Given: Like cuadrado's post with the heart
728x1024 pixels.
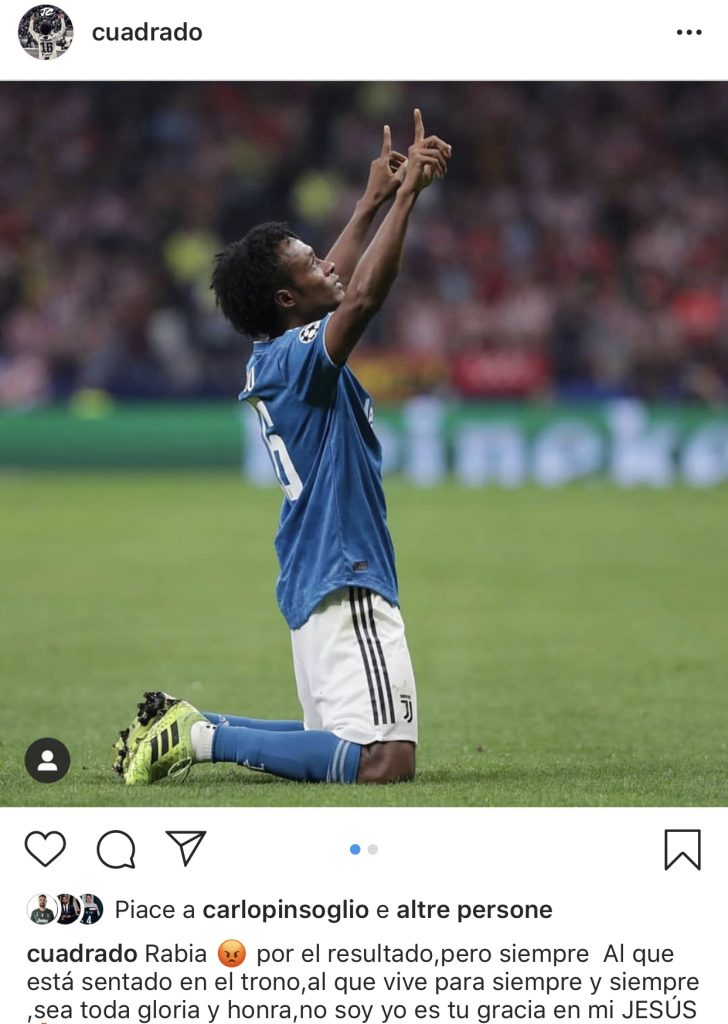Looking at the screenshot, I should click(x=45, y=849).
